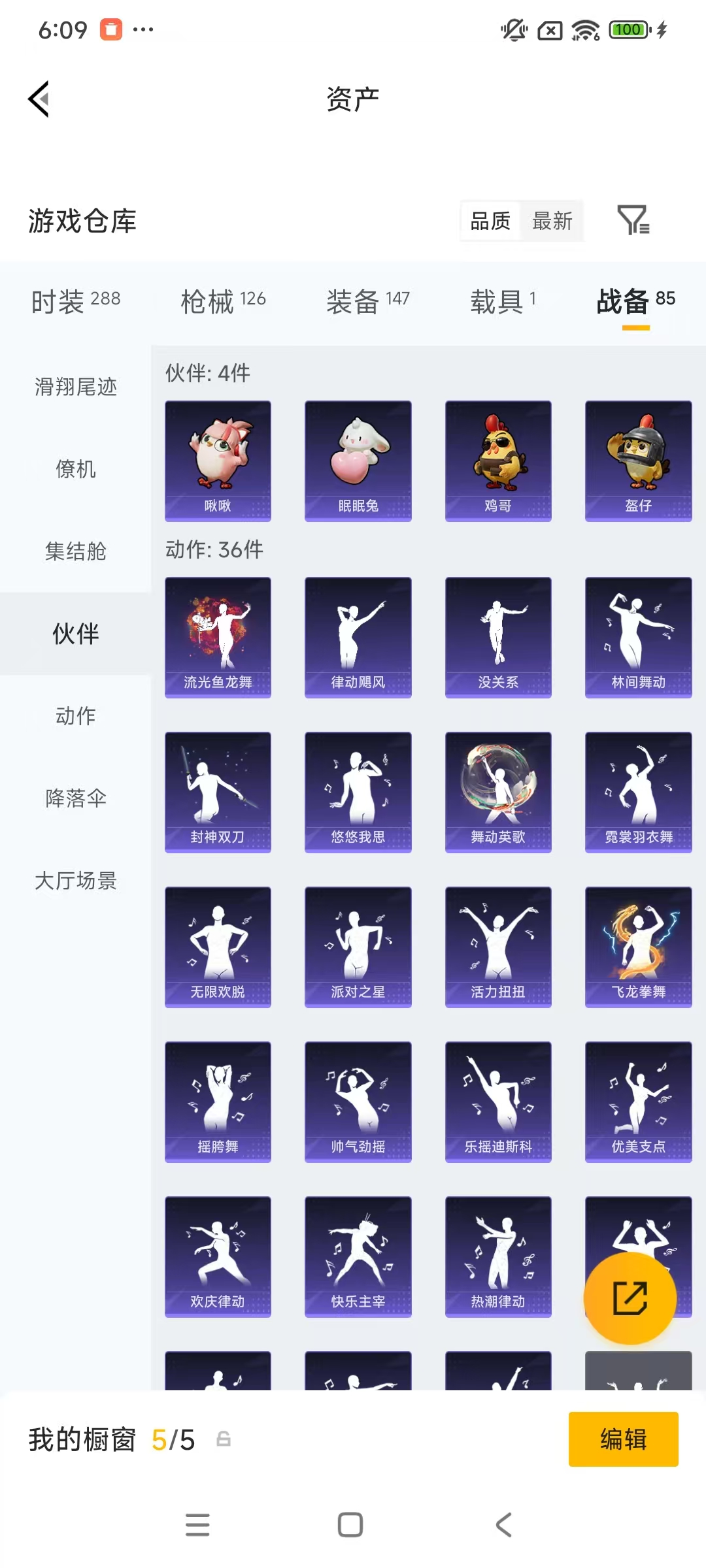706x1568 pixels.
Task: Open the yellow share floating button
Action: [x=630, y=1299]
